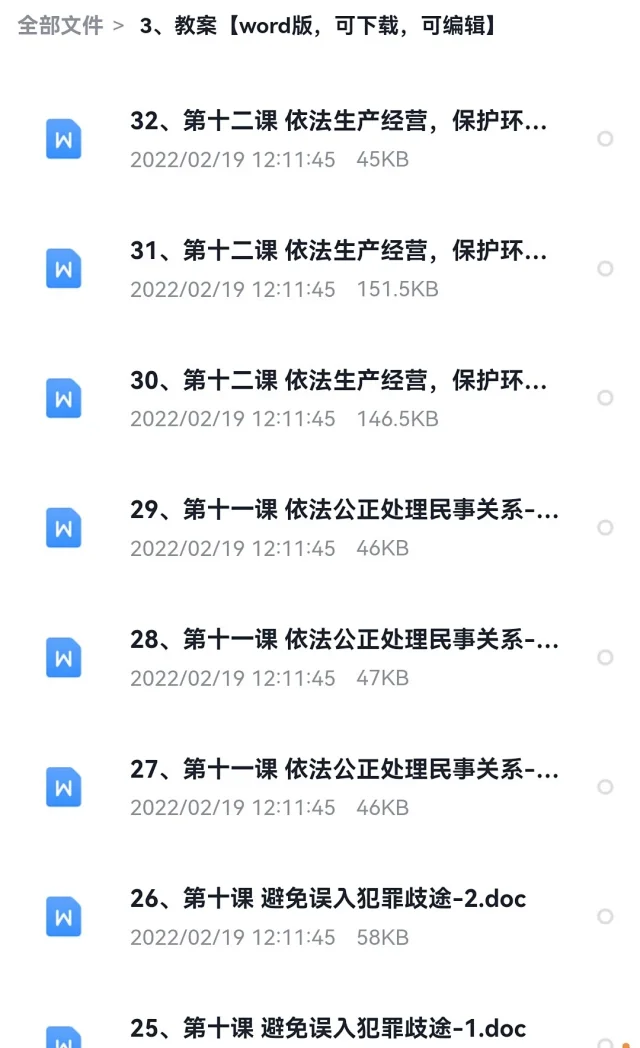The width and height of the screenshot is (640, 1048).
Task: Select the checkbox for file 30
Action: pos(605,398)
